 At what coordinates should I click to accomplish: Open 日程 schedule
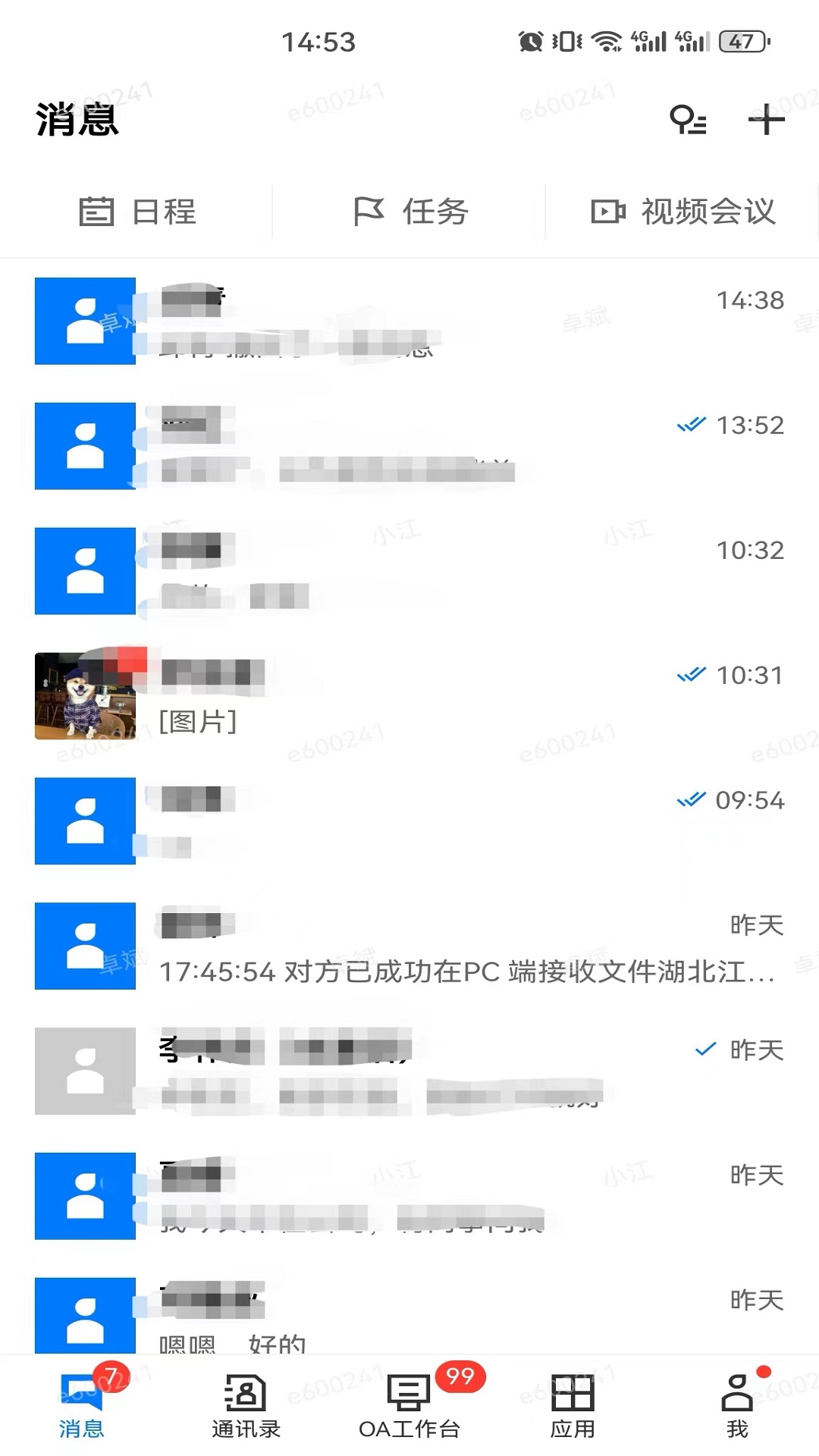pos(138,212)
